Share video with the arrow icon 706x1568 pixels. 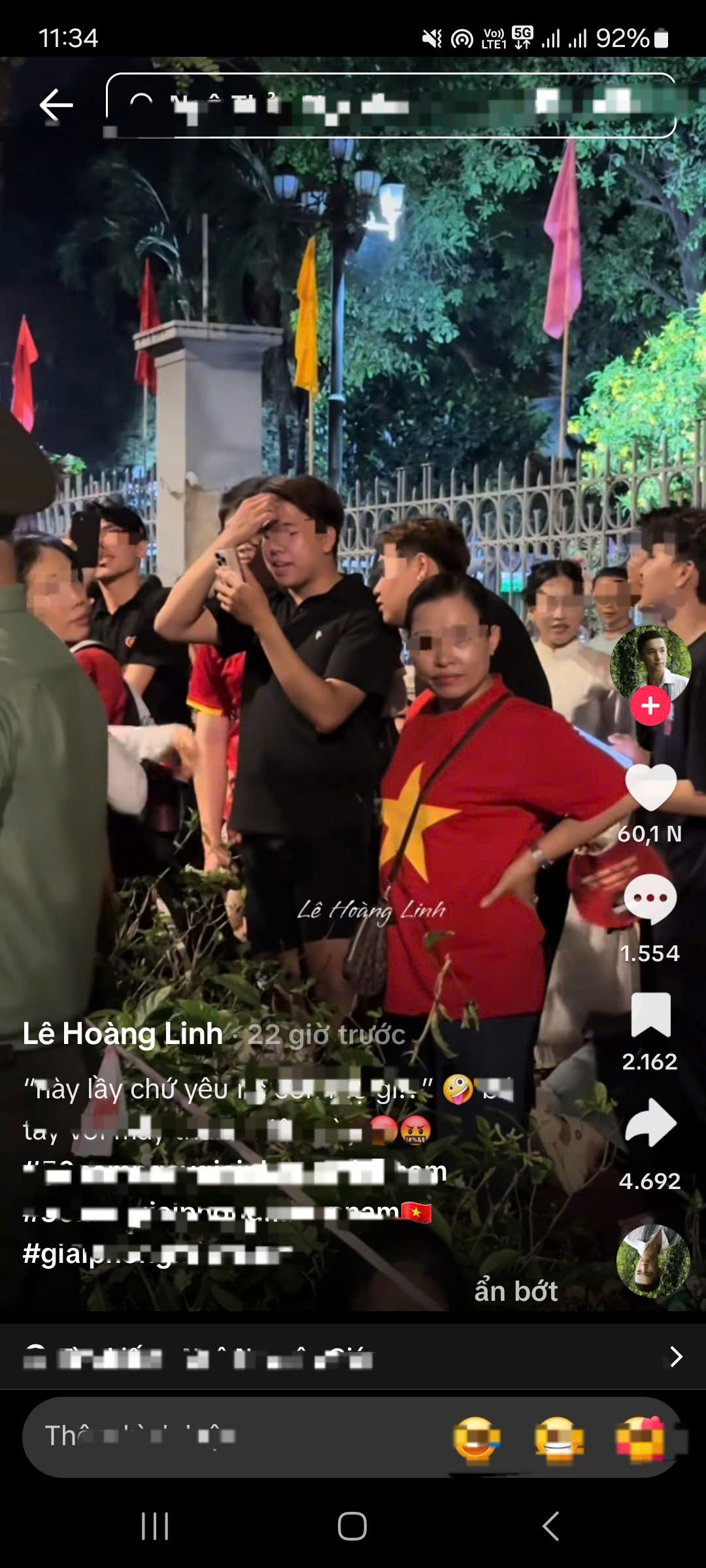point(650,1123)
